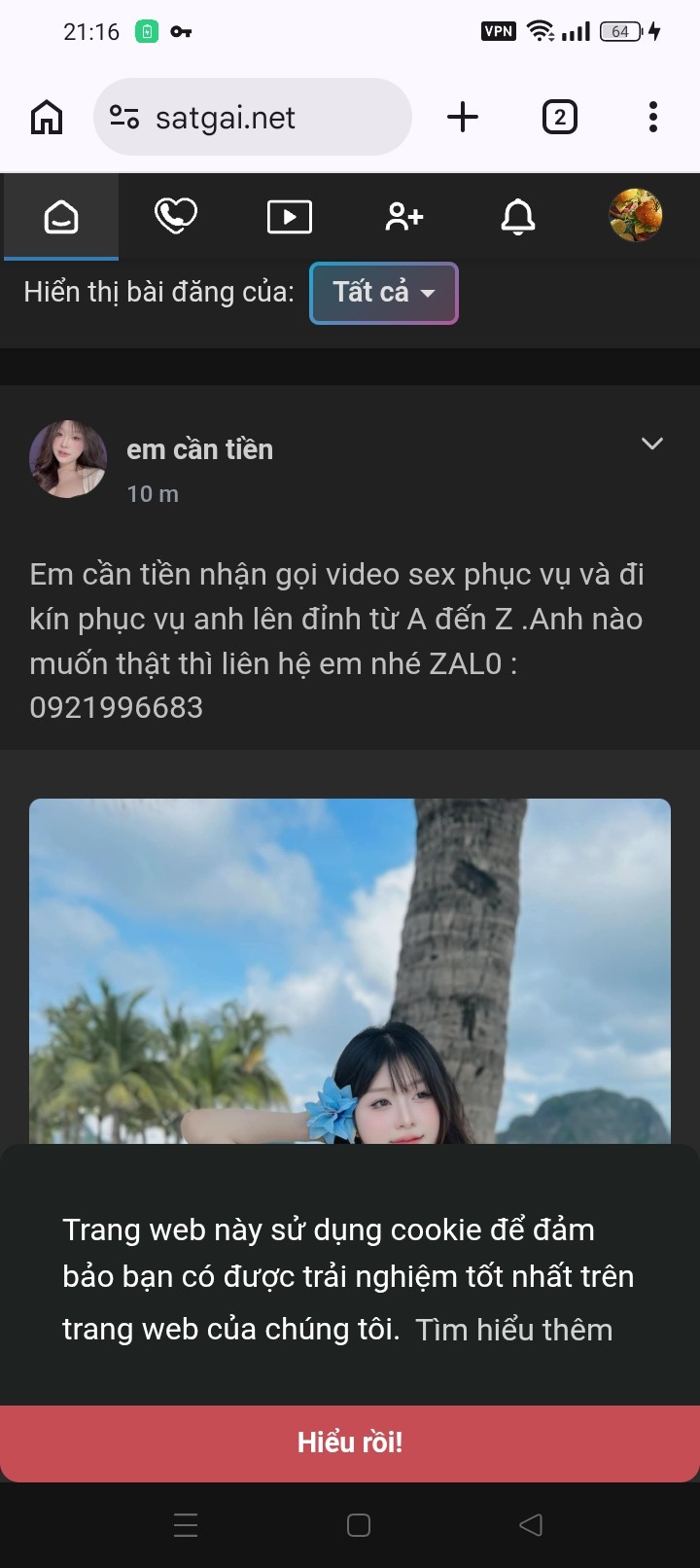The width and height of the screenshot is (700, 1568).
Task: Open the notifications bell
Action: (518, 217)
